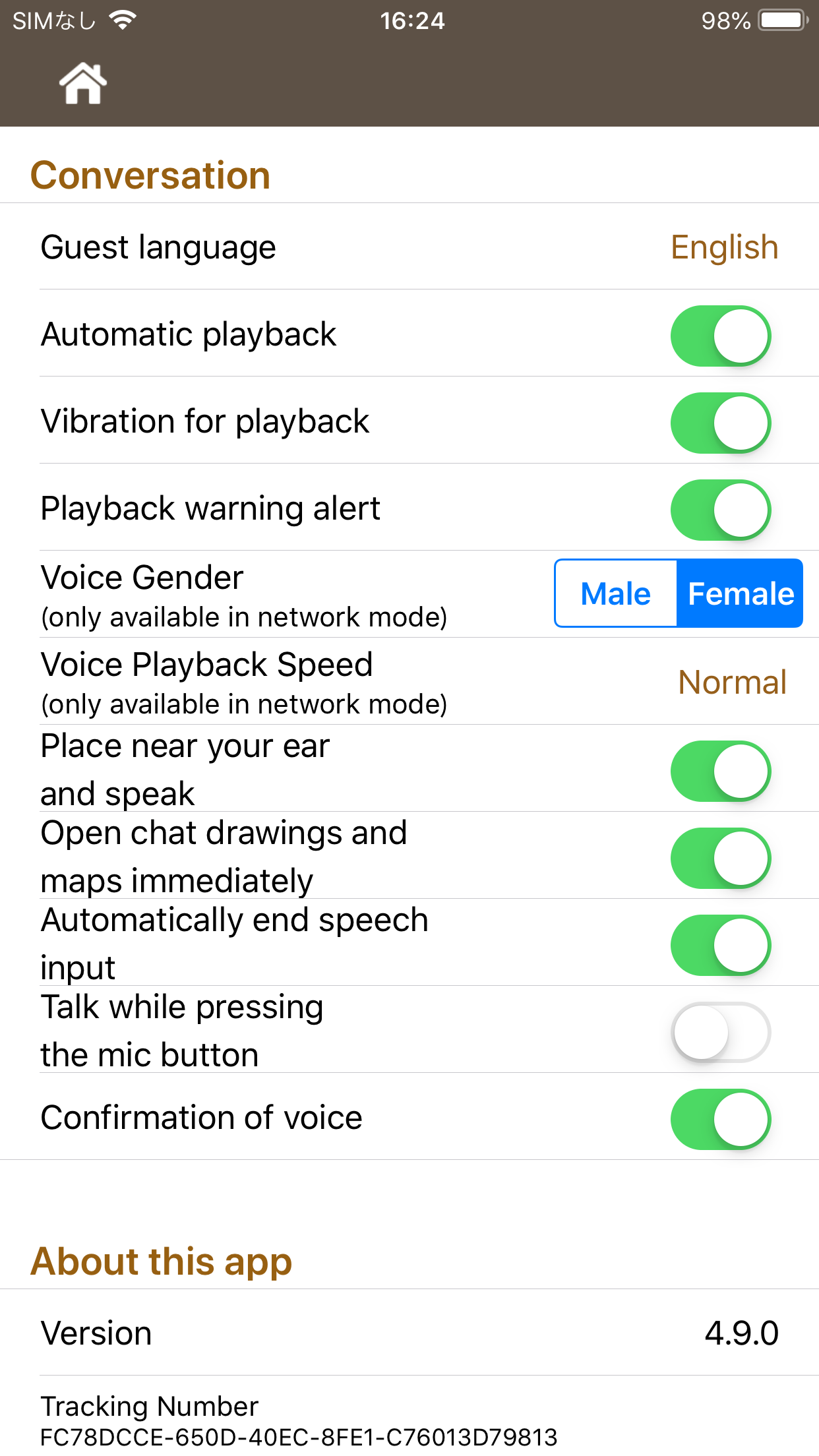
Task: Select Male voice gender
Action: [616, 593]
